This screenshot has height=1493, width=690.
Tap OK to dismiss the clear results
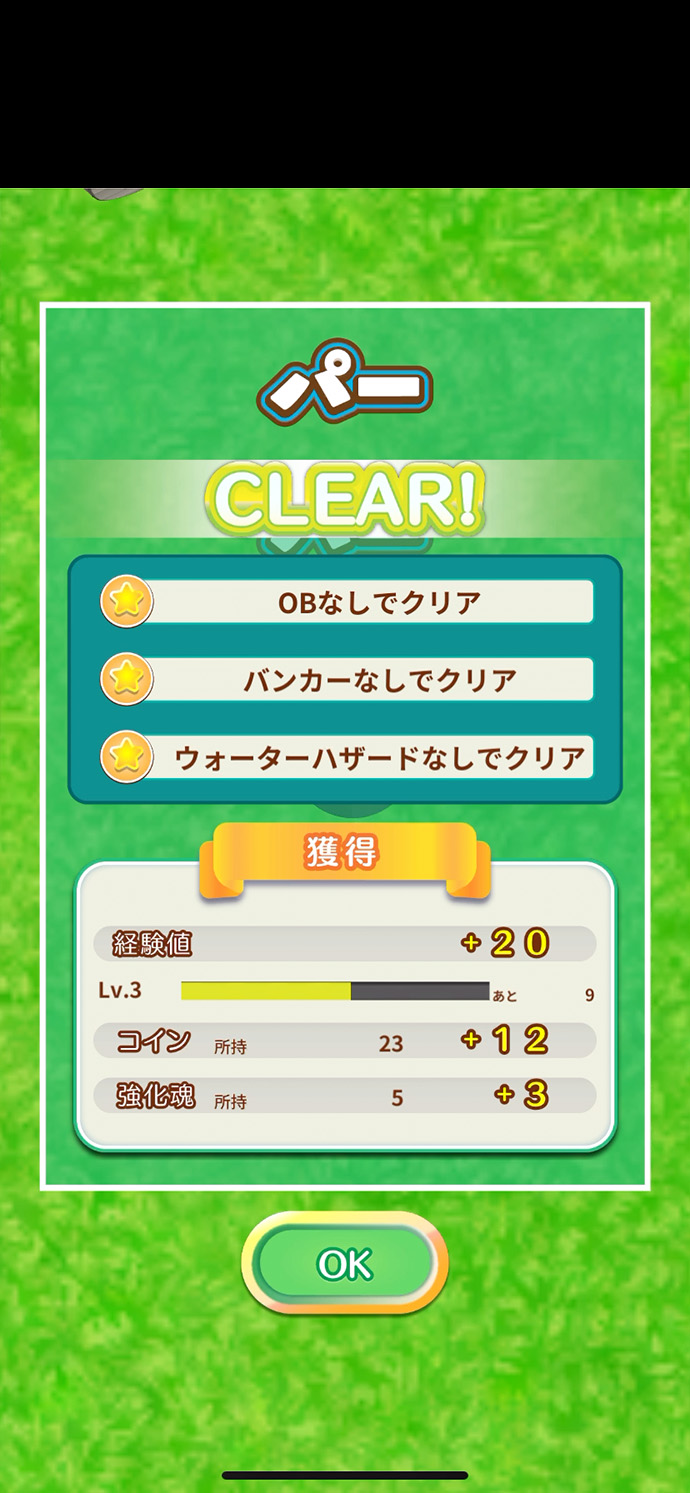(x=345, y=1263)
